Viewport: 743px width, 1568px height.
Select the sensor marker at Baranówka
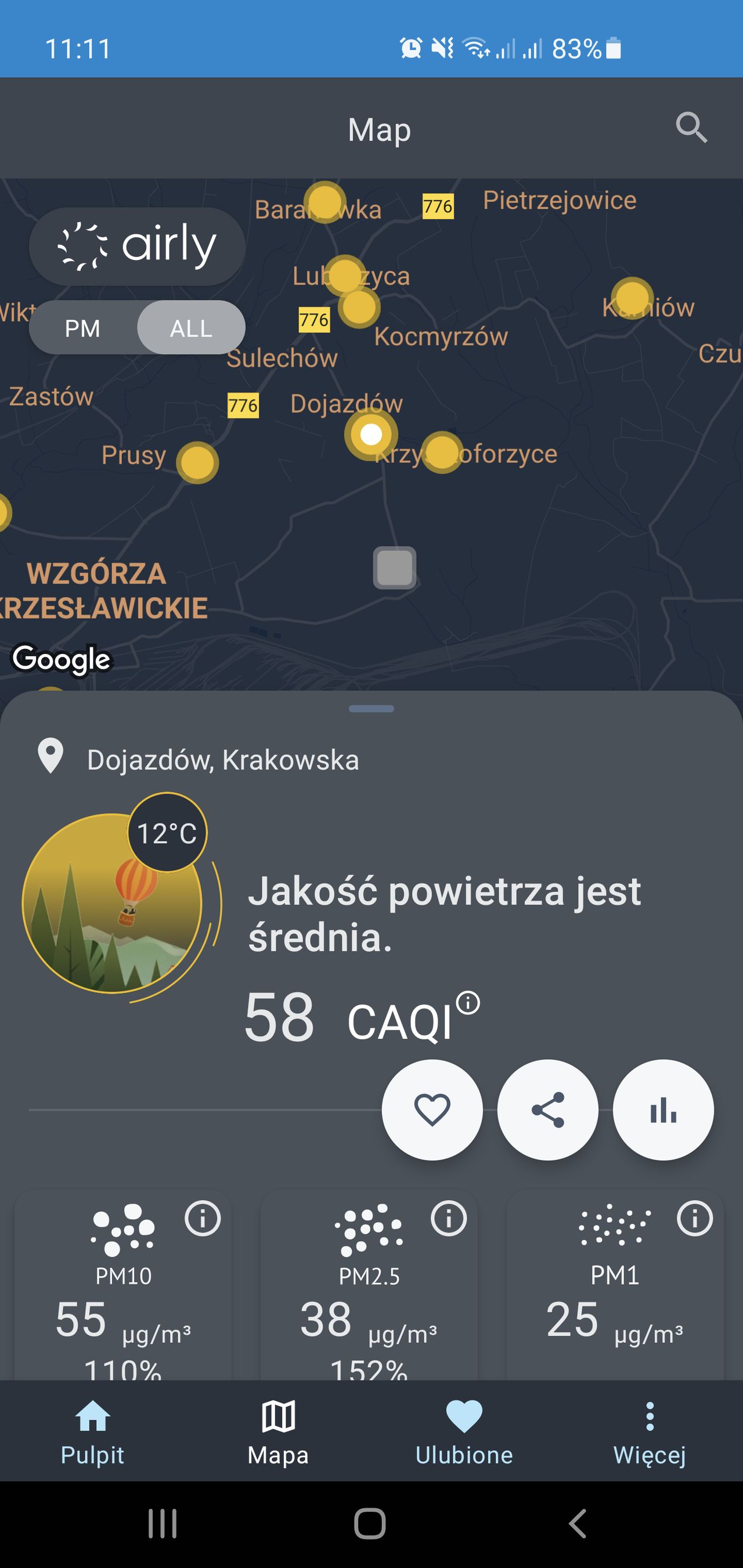tap(324, 201)
